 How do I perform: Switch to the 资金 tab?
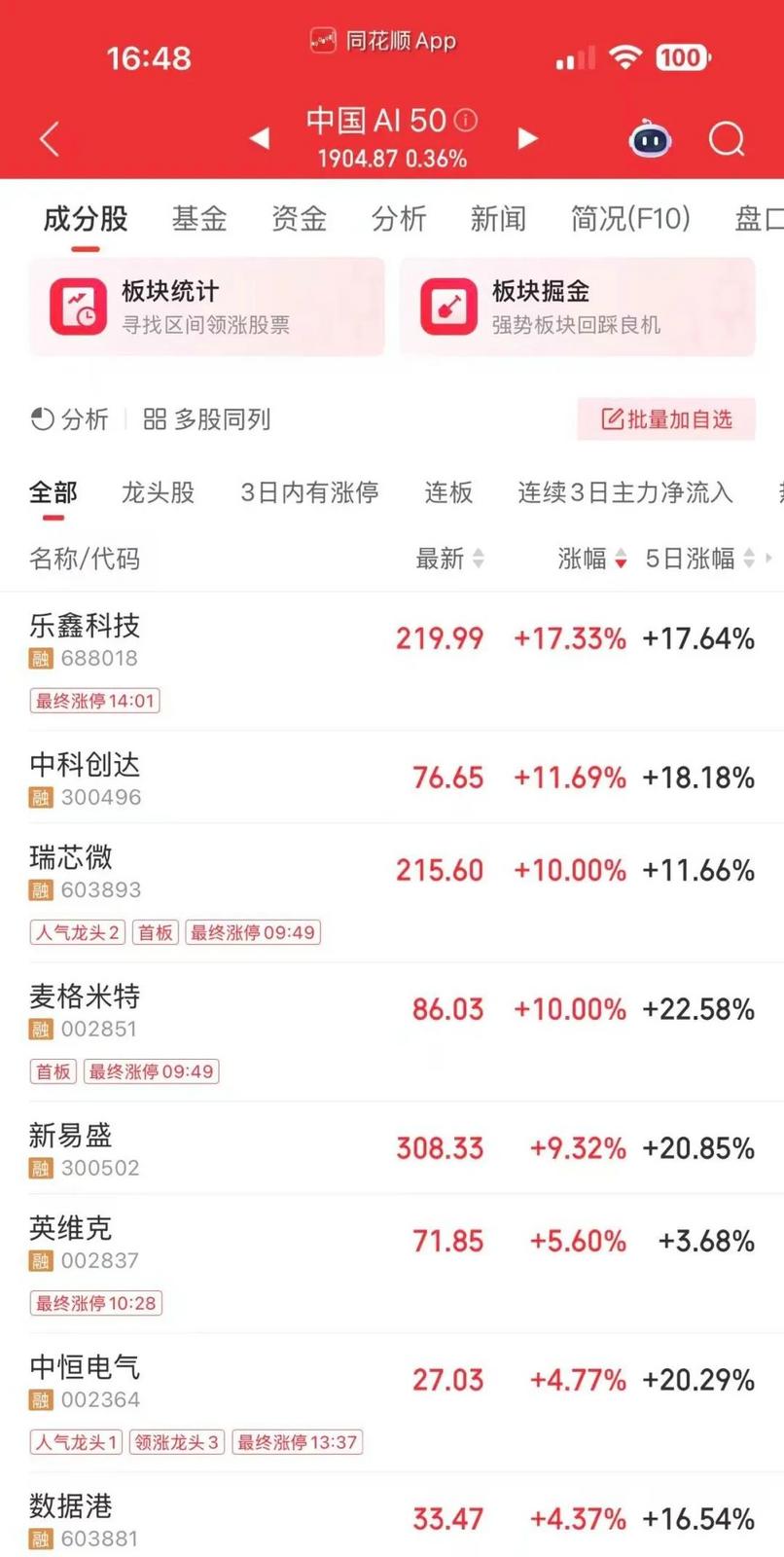299,218
